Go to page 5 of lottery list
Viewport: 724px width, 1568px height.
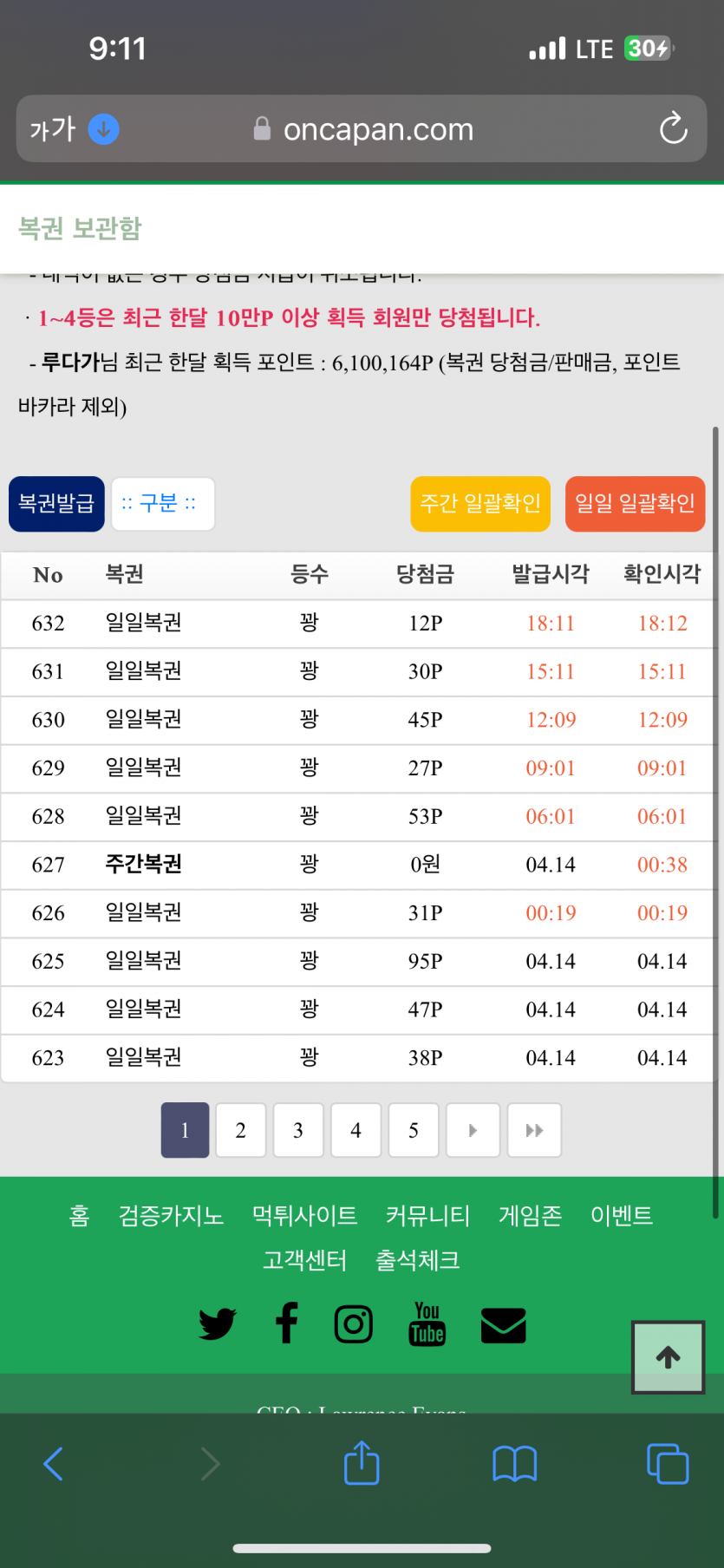[414, 1130]
